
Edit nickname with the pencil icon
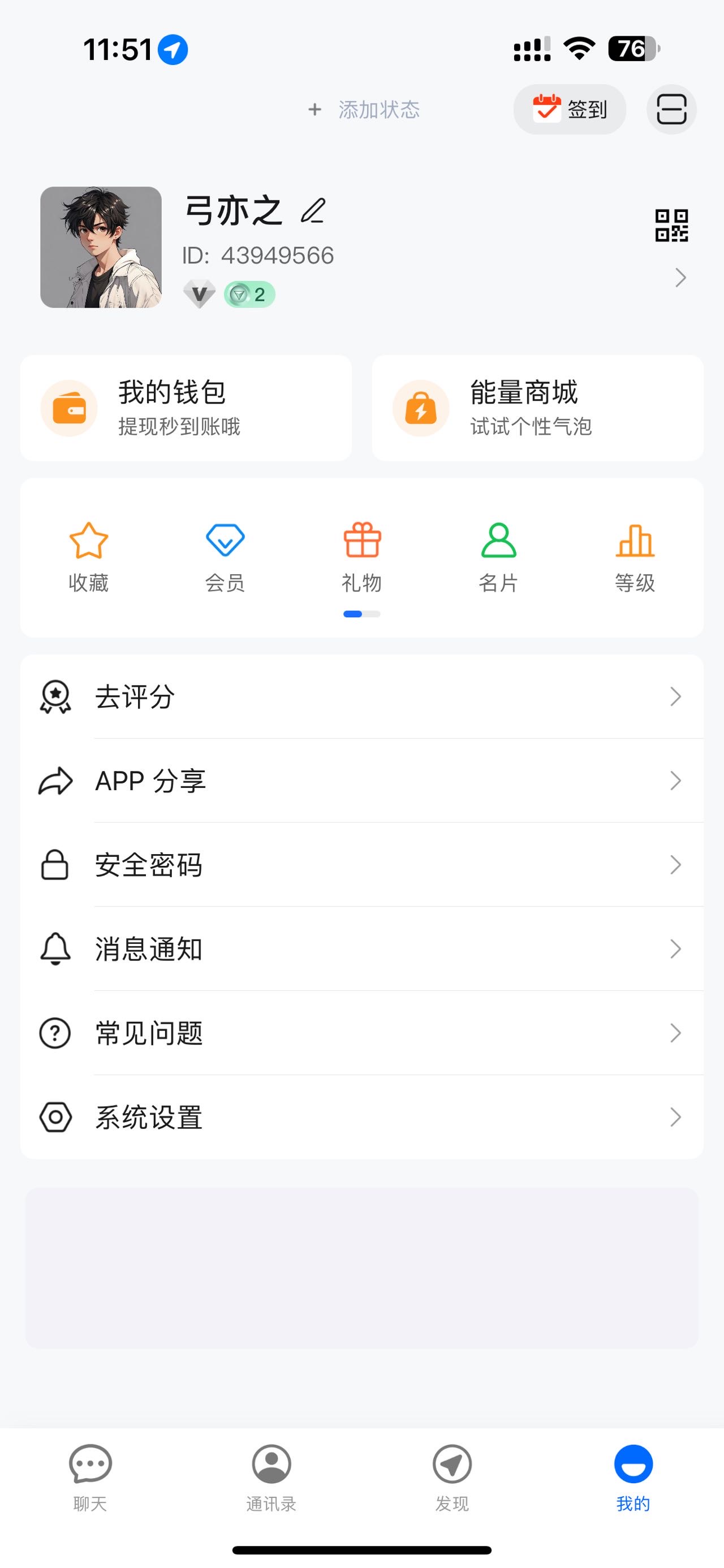(313, 211)
